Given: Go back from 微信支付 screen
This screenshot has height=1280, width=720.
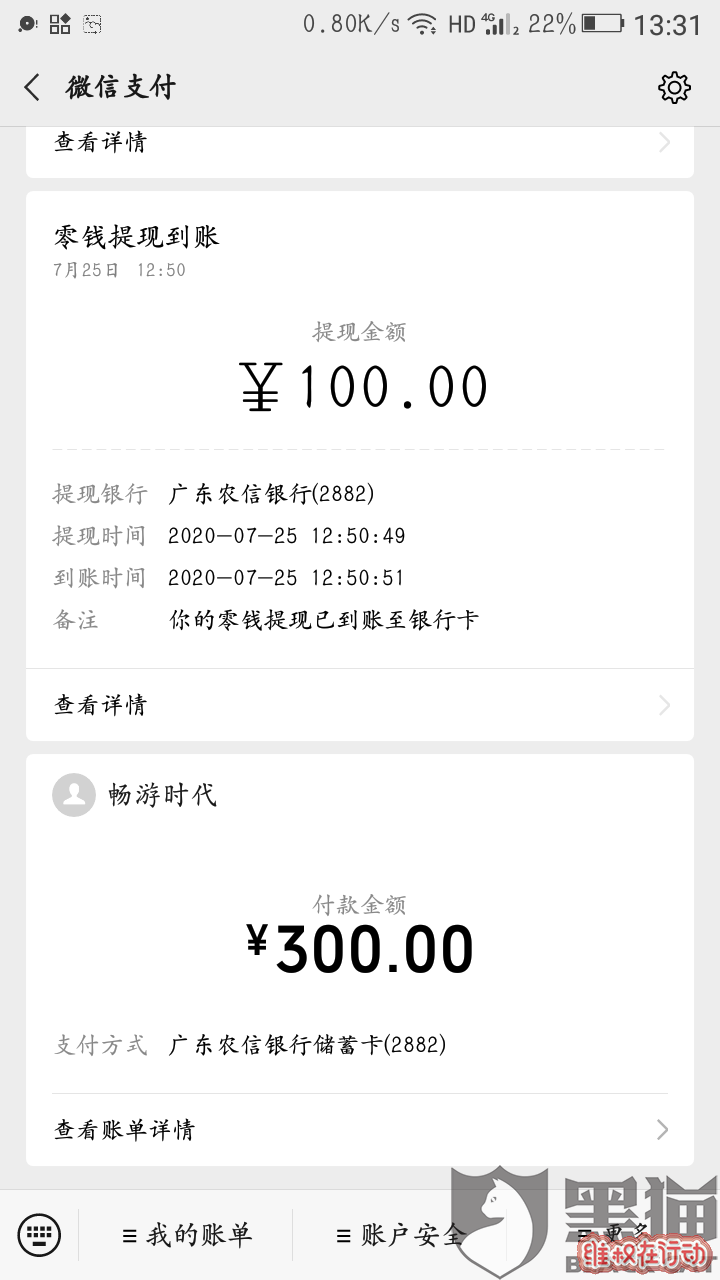Looking at the screenshot, I should (x=32, y=87).
